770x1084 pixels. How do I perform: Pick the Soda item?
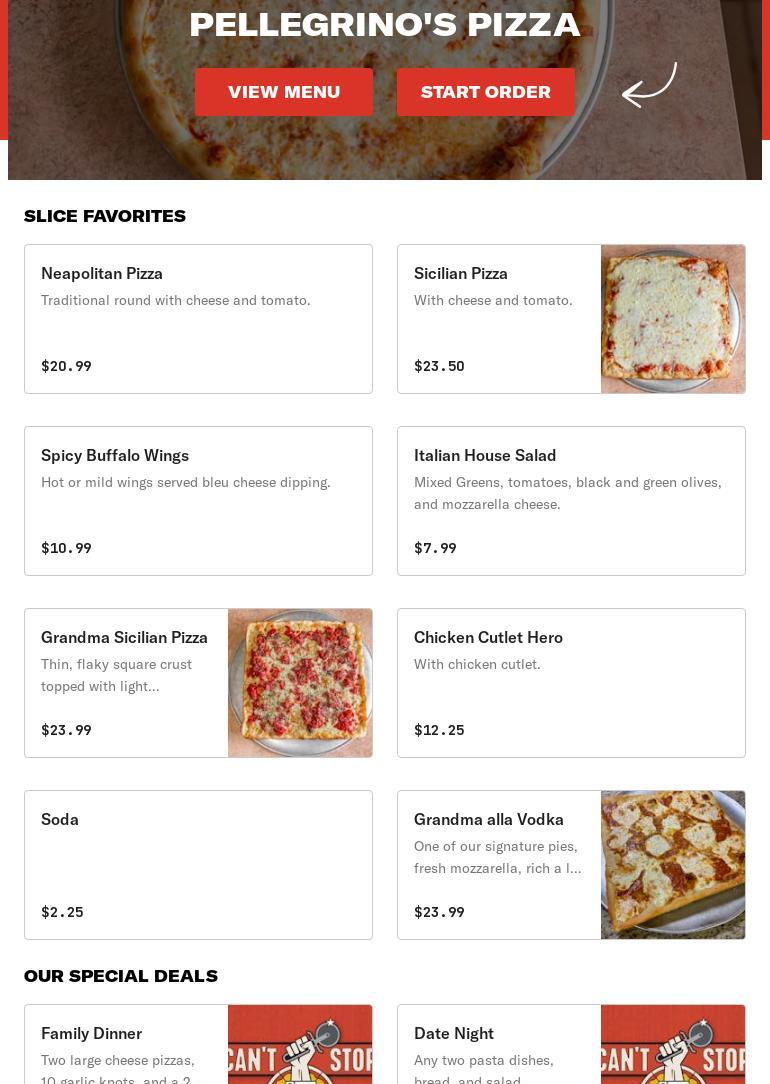point(198,865)
